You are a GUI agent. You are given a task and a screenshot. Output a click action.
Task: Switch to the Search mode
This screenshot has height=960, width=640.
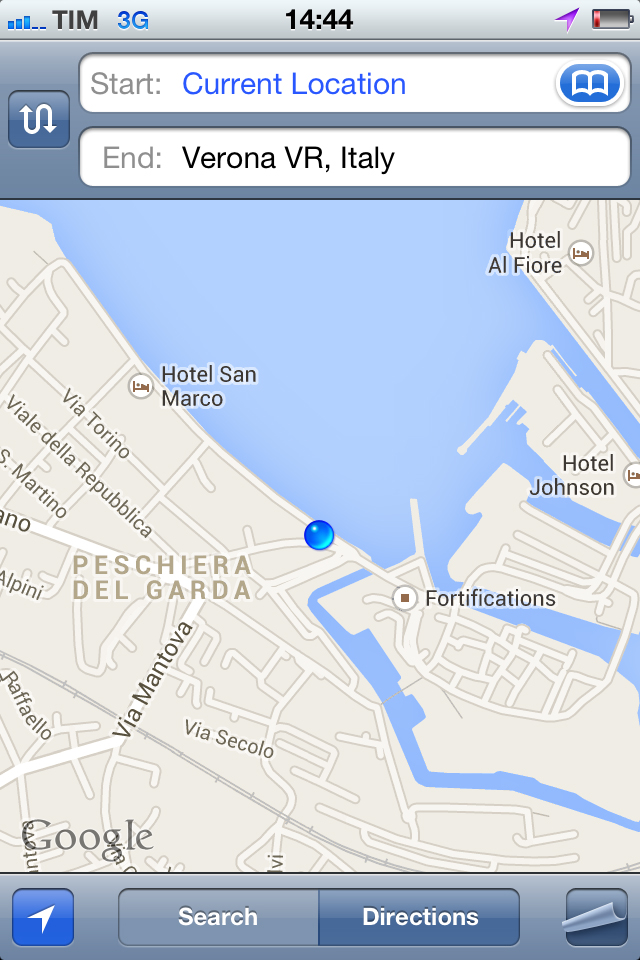tap(218, 917)
